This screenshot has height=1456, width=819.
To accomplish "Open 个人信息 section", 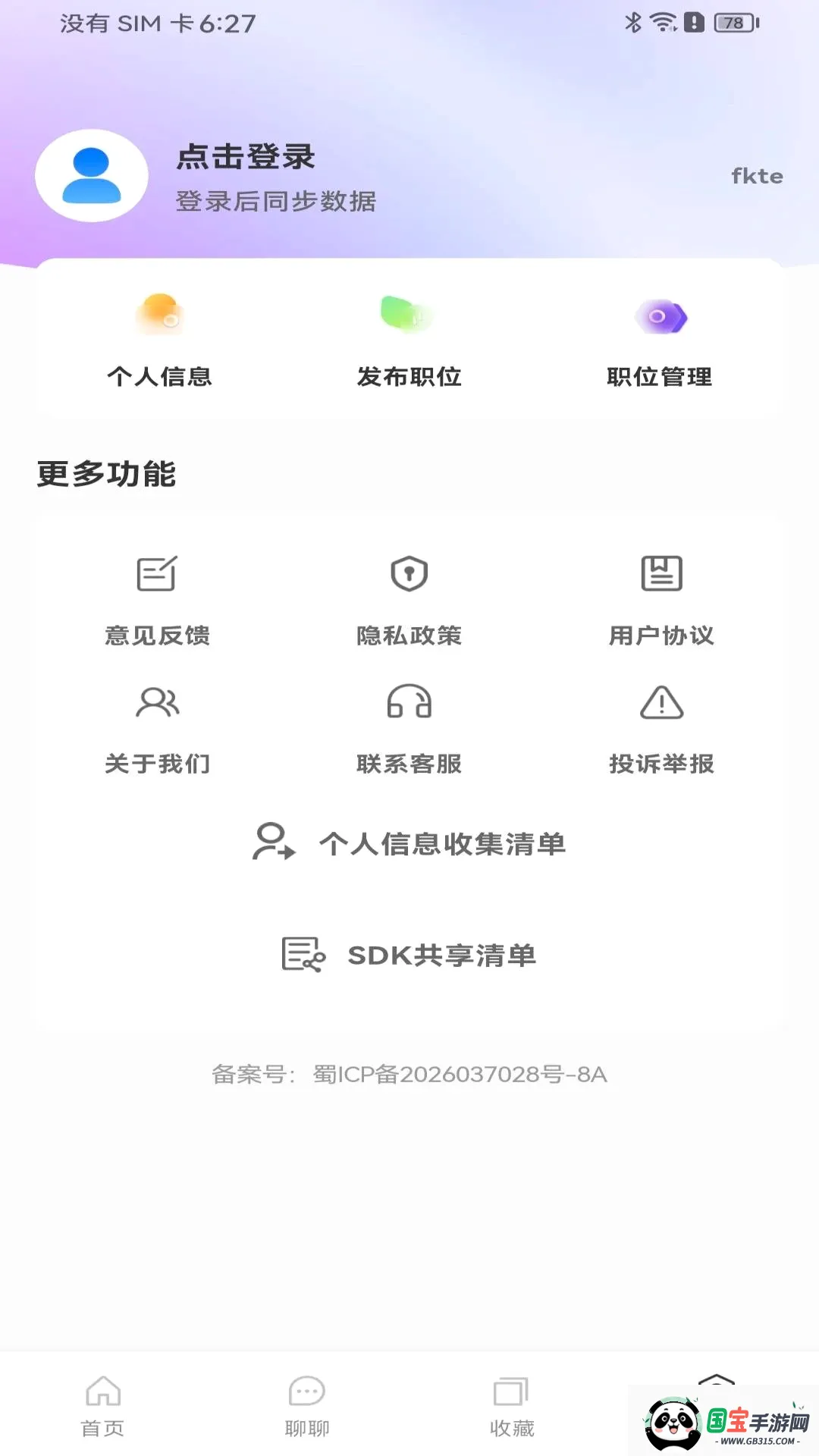I will click(x=159, y=340).
